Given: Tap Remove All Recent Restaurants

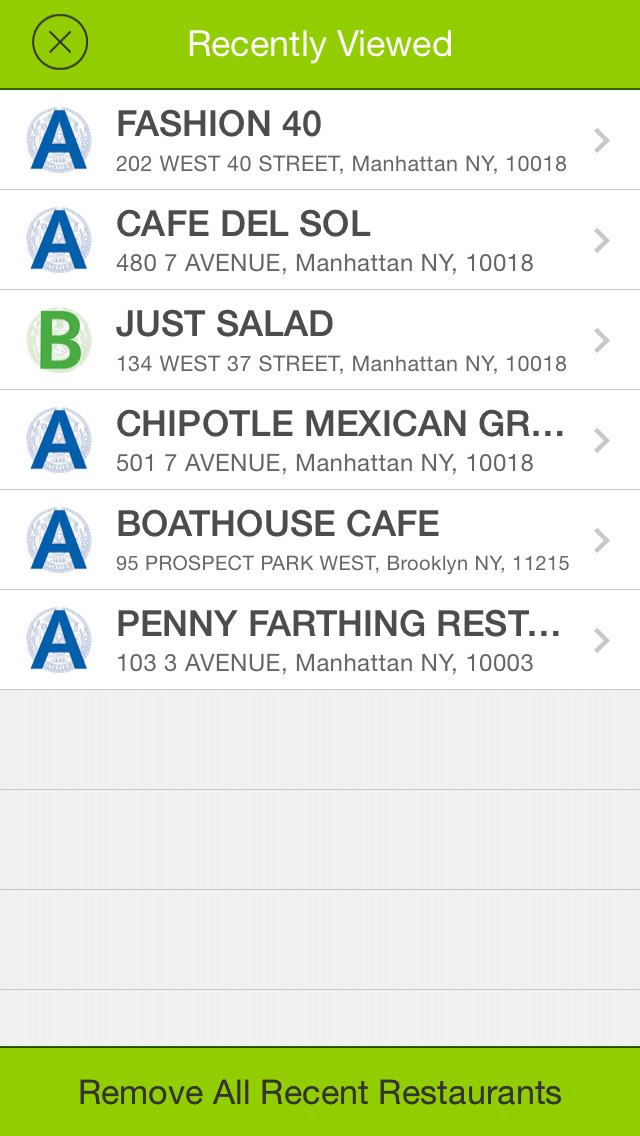Looking at the screenshot, I should (x=320, y=1092).
